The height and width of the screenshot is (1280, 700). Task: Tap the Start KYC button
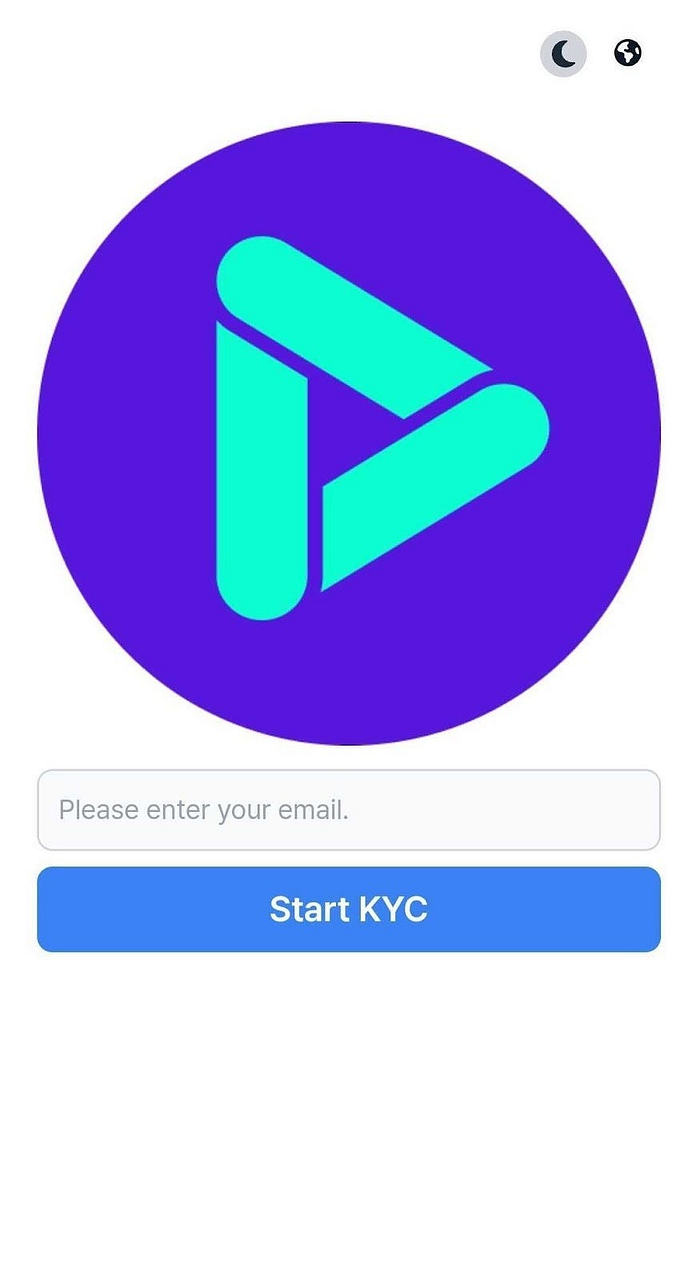(x=349, y=909)
